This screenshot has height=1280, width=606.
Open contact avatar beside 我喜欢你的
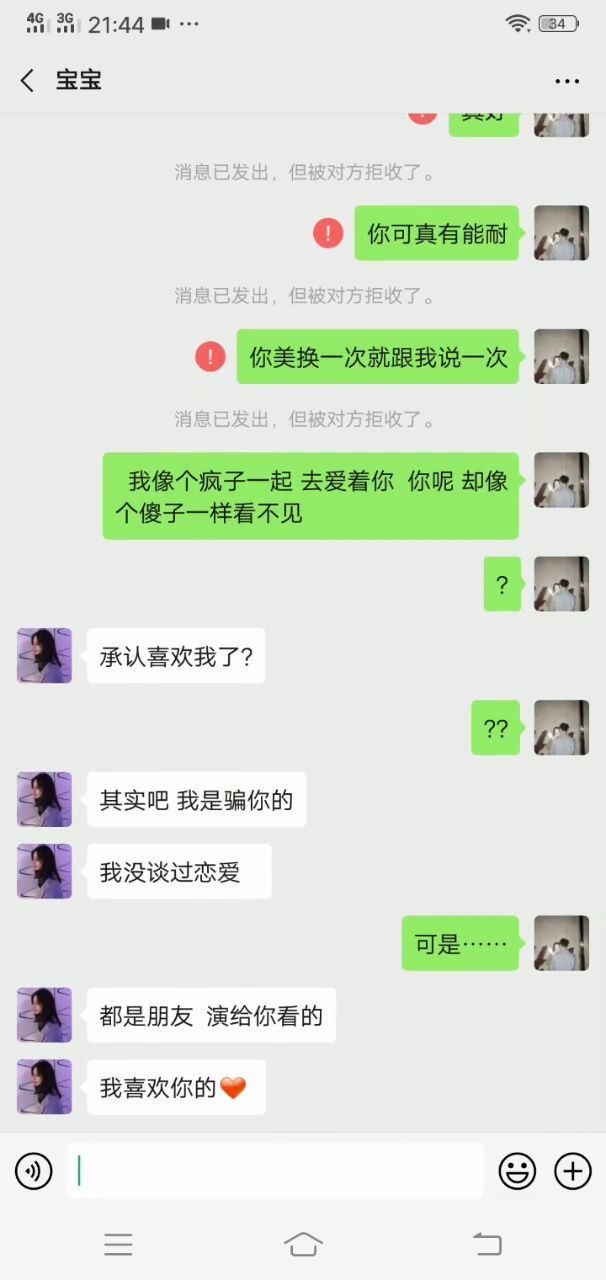tap(44, 1087)
